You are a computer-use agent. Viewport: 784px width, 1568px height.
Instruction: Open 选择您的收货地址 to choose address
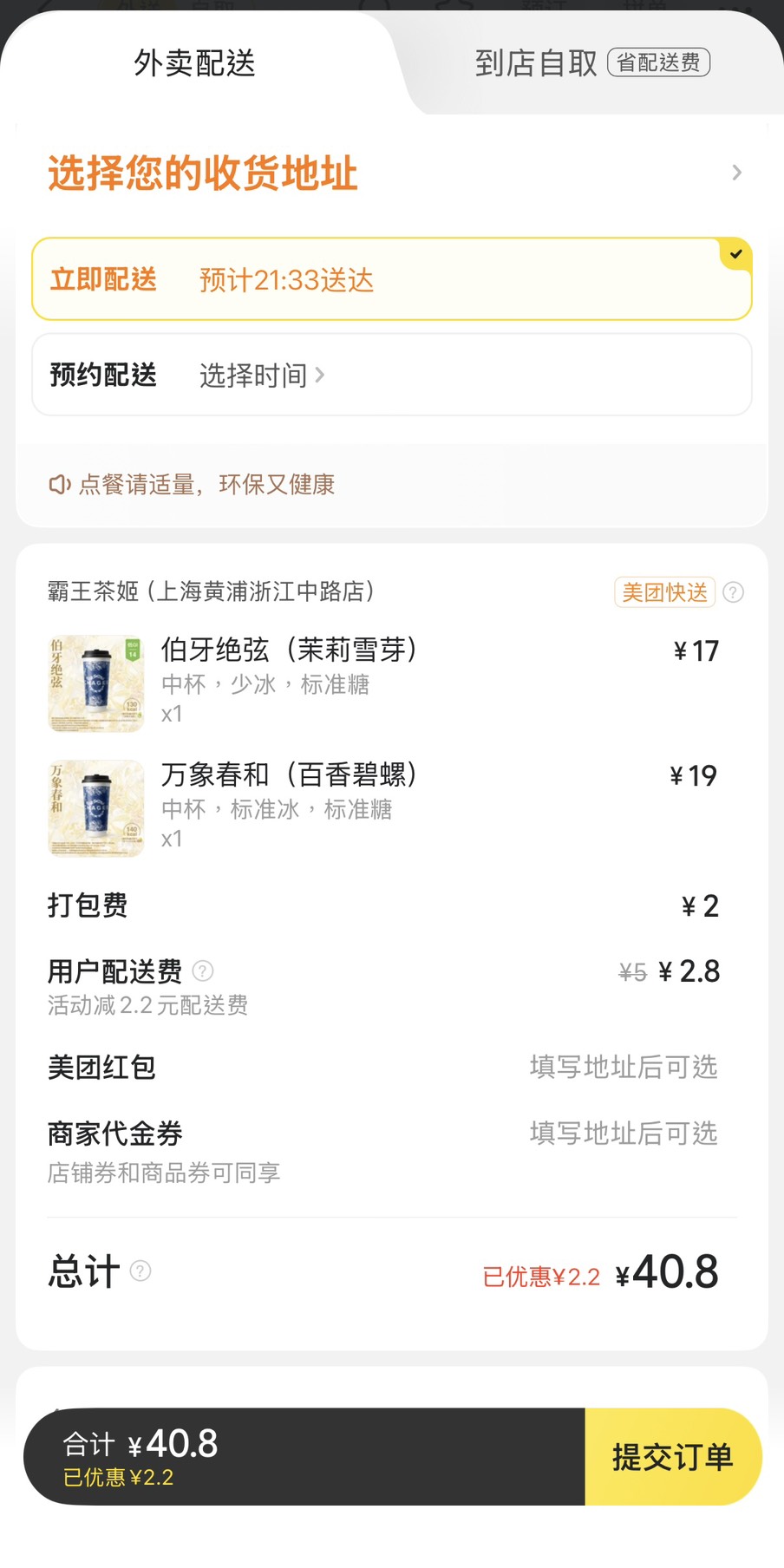390,173
